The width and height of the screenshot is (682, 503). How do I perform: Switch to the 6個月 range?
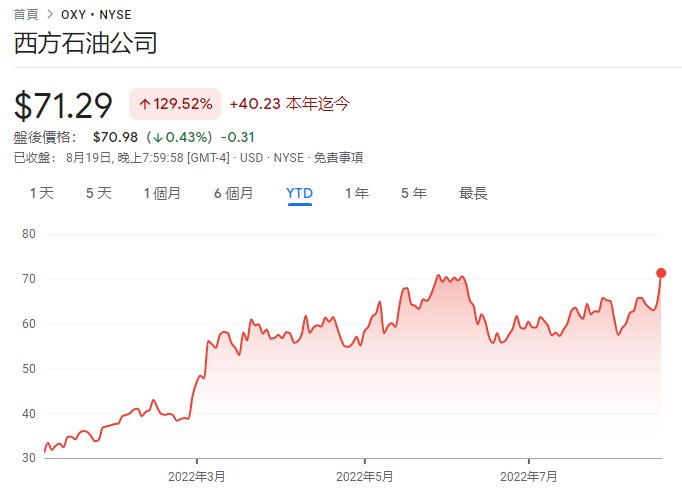[233, 193]
